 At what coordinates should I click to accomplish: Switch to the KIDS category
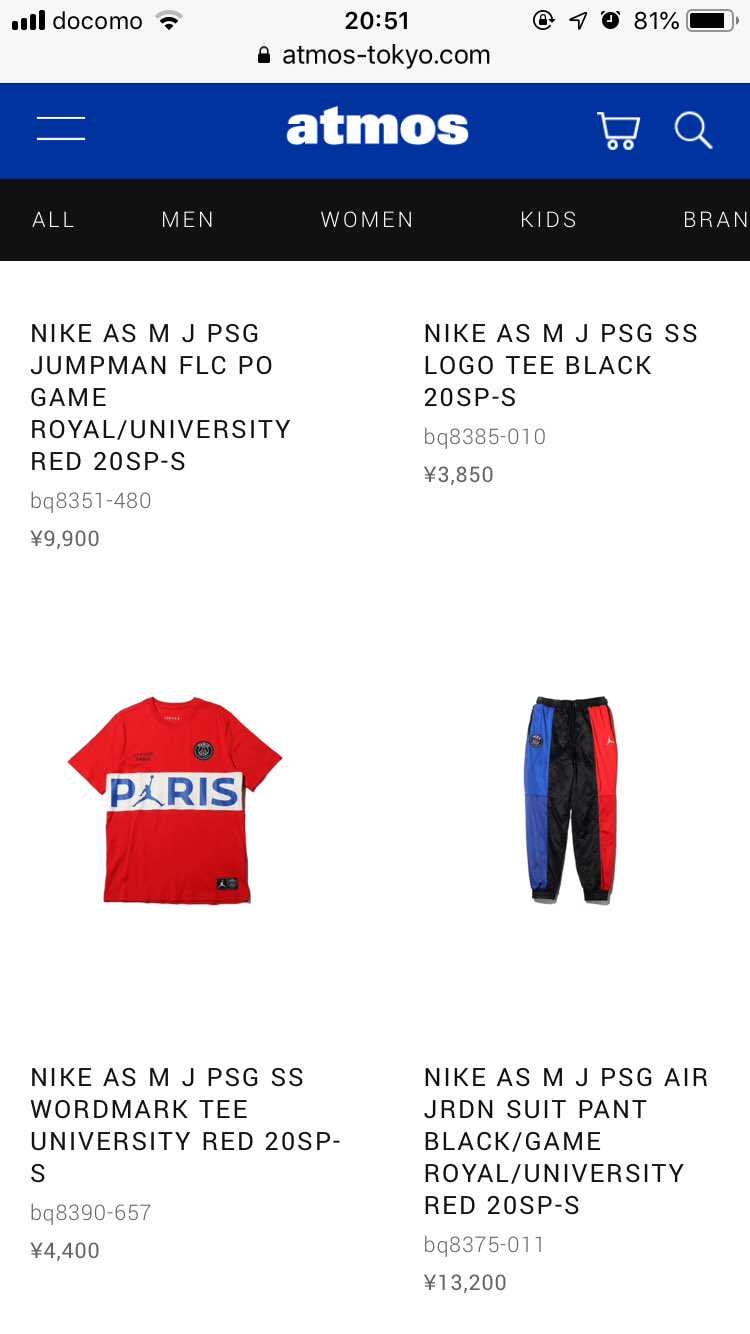click(549, 220)
